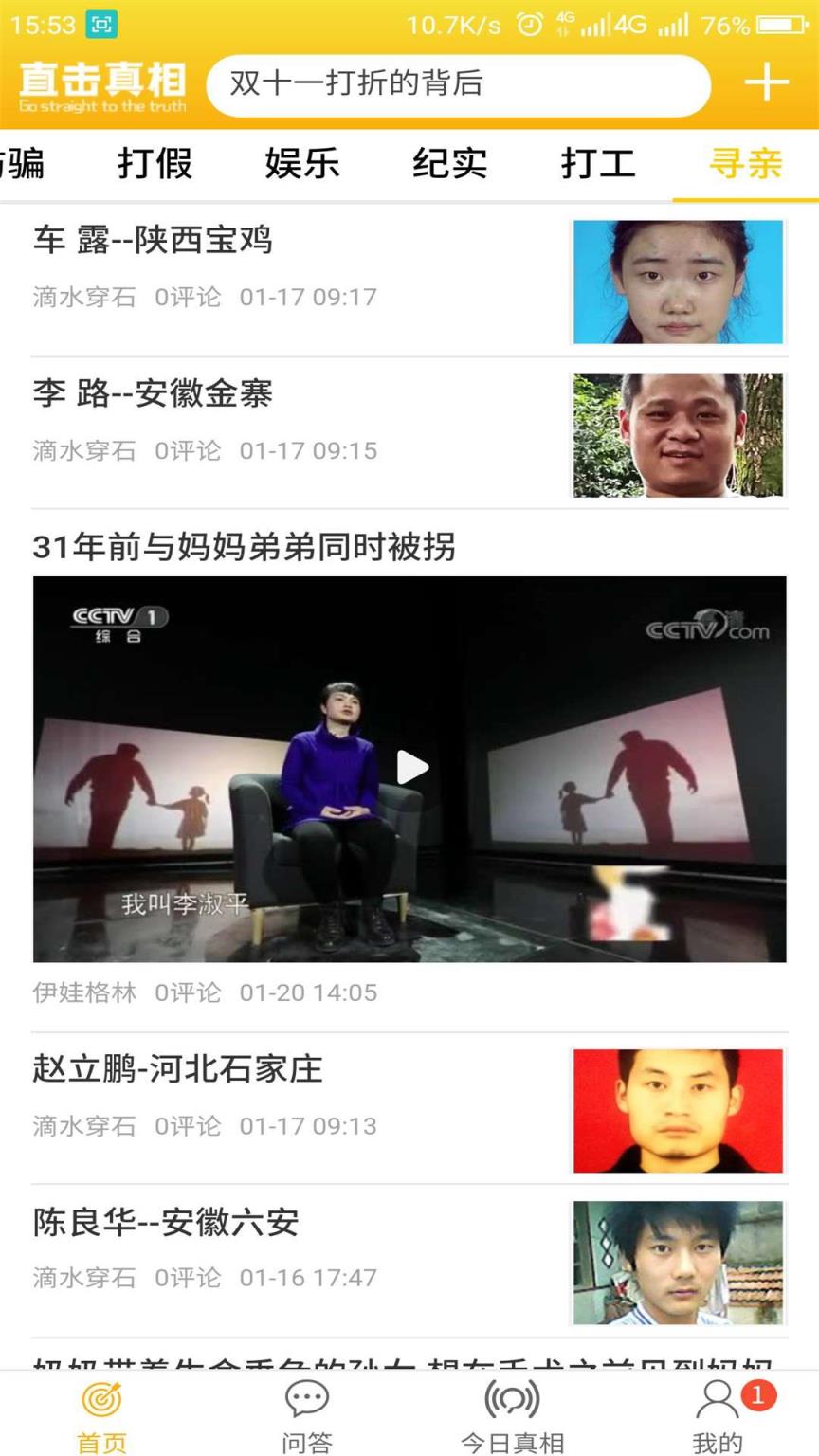Viewport: 819px width, 1456px height.
Task: Reselect the highlighted 寻亲 tab
Action: (x=746, y=163)
